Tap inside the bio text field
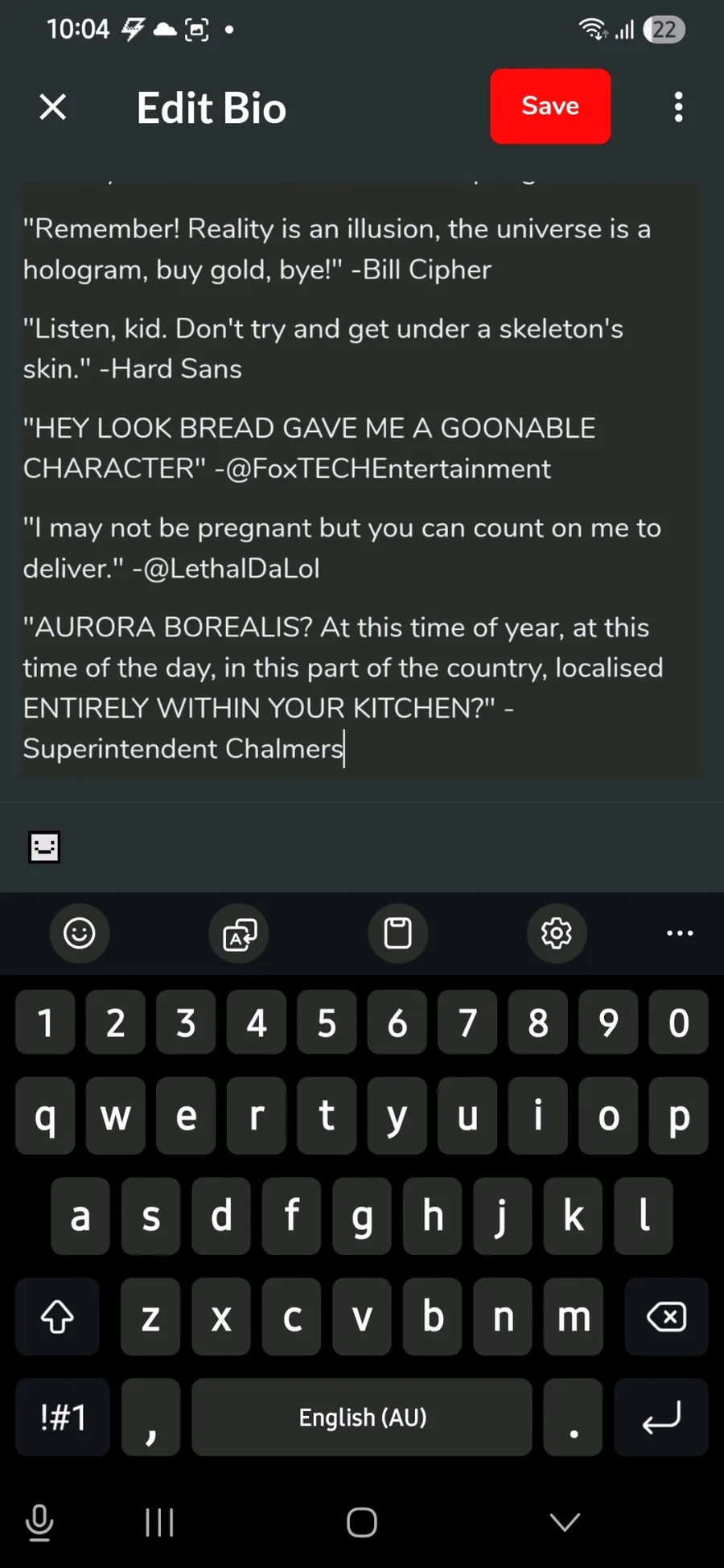 [360, 479]
